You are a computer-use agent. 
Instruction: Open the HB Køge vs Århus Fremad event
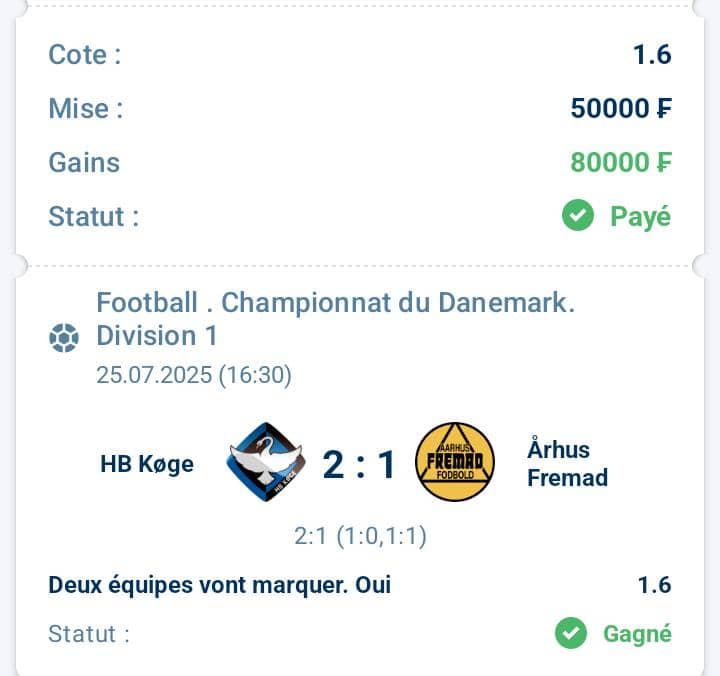[x=358, y=464]
